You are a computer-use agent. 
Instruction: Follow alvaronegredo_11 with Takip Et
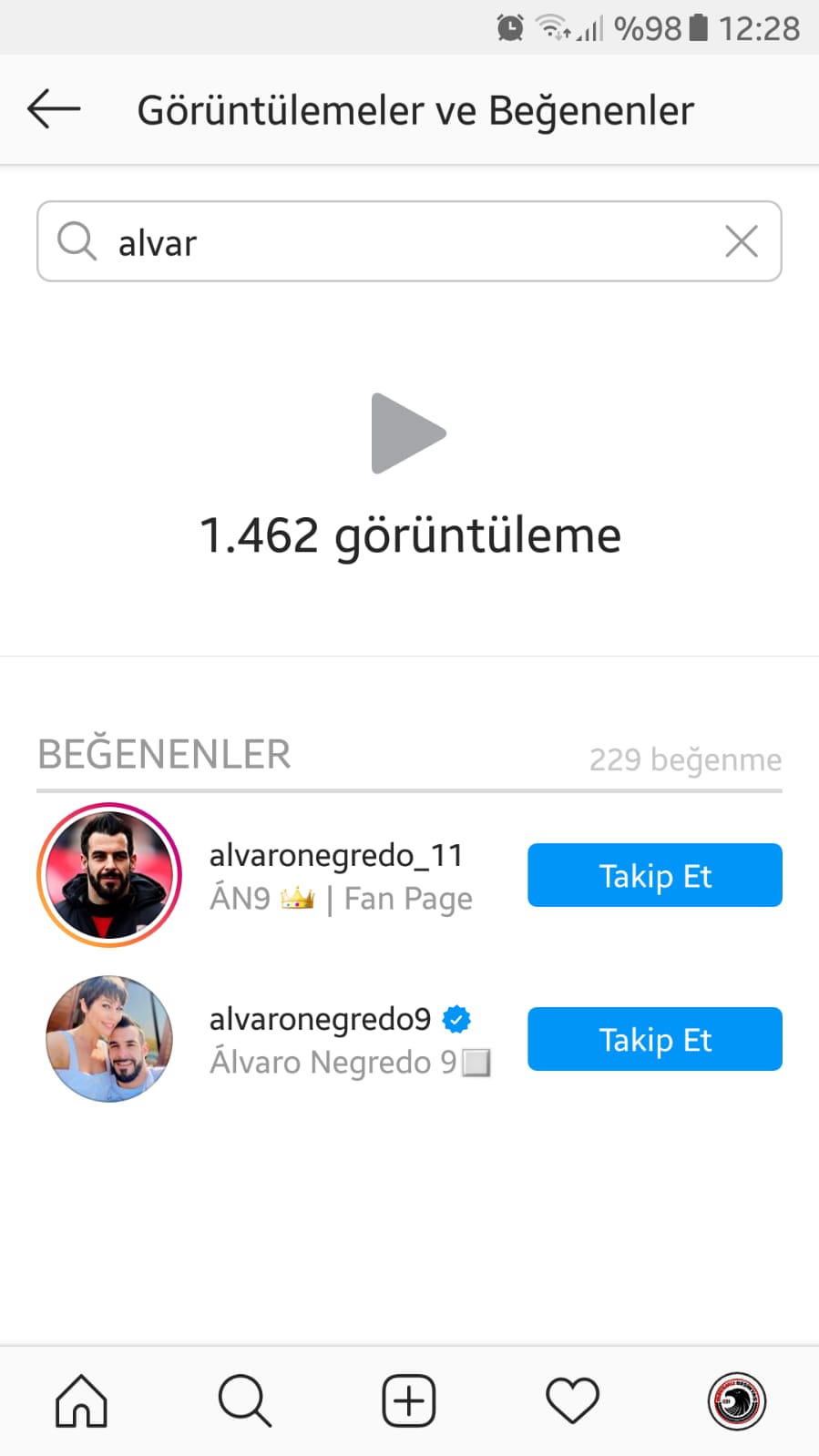[654, 875]
